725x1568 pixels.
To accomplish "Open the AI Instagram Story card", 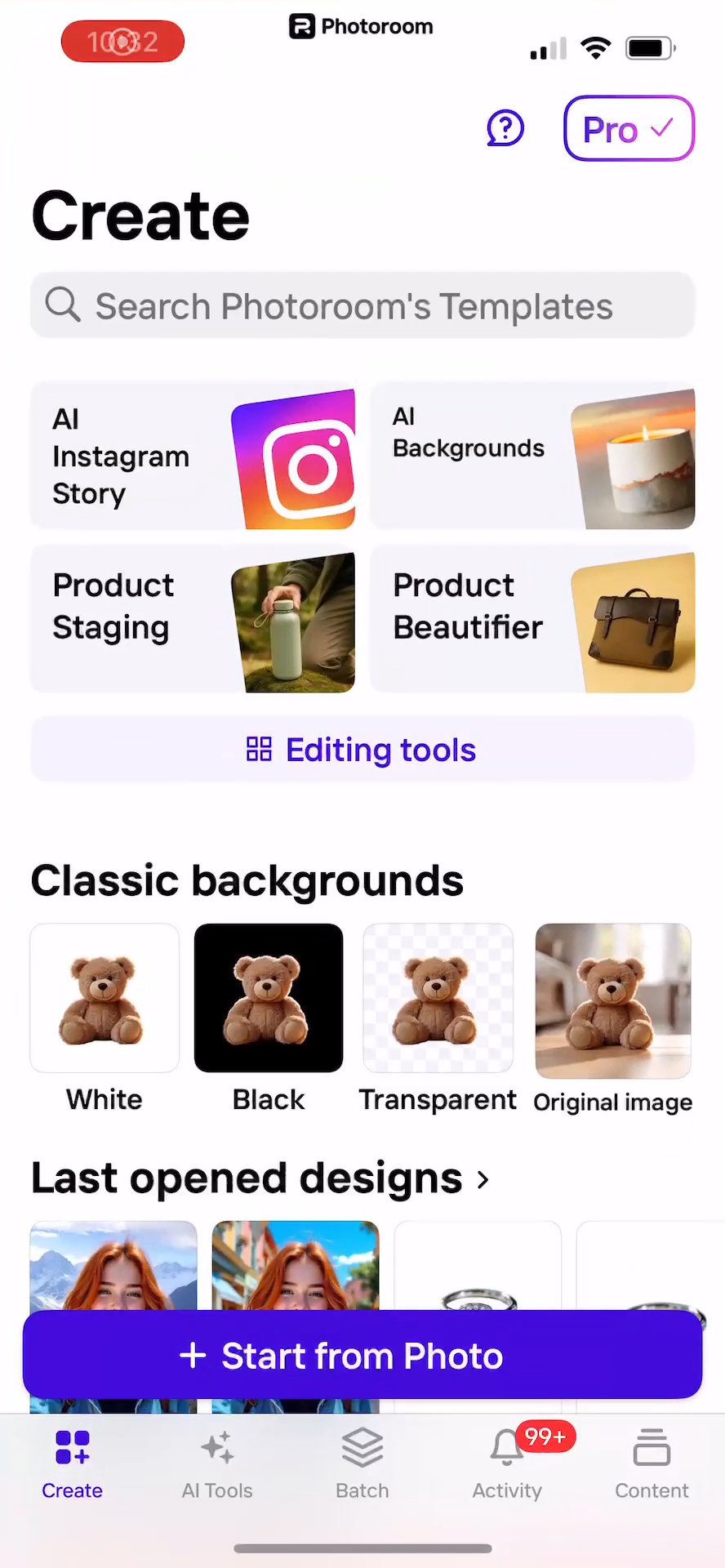I will 193,457.
